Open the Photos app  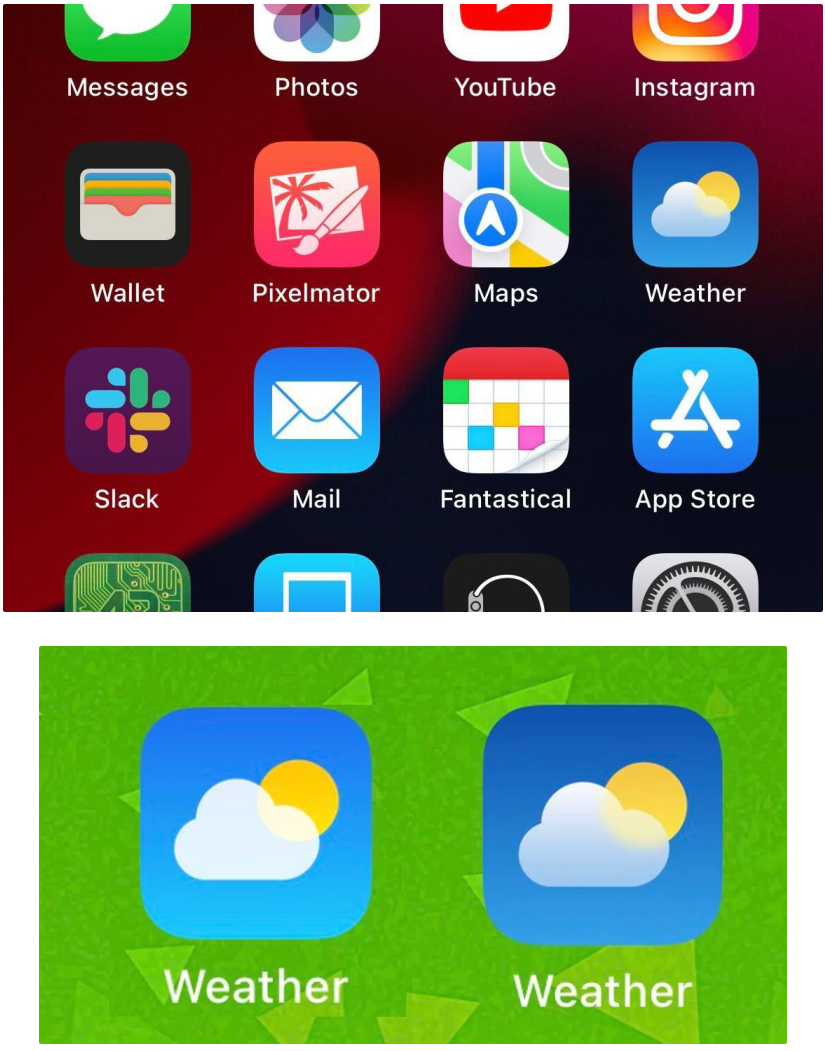317,25
